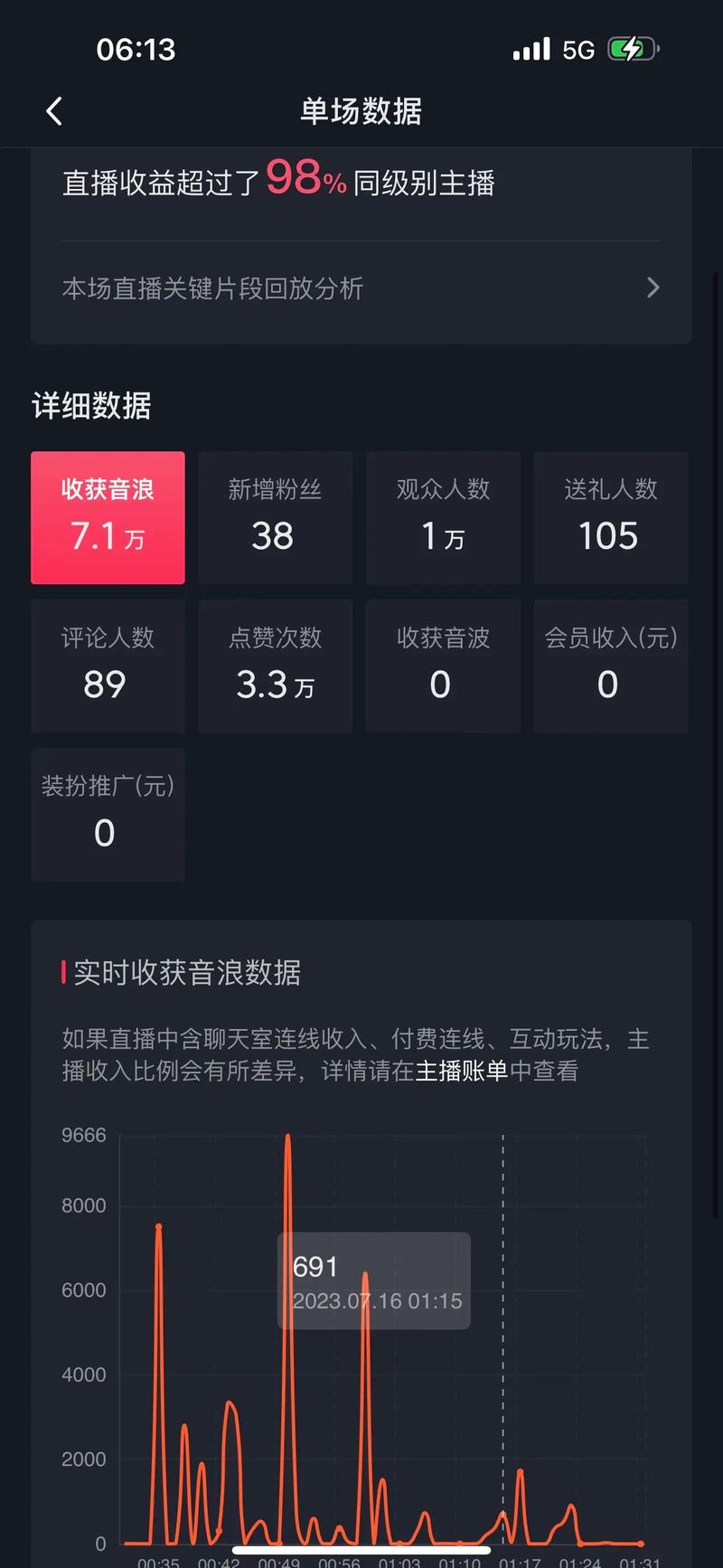Image resolution: width=723 pixels, height=1568 pixels.
Task: Switch to the 新增粉丝 metric card
Action: (x=275, y=517)
